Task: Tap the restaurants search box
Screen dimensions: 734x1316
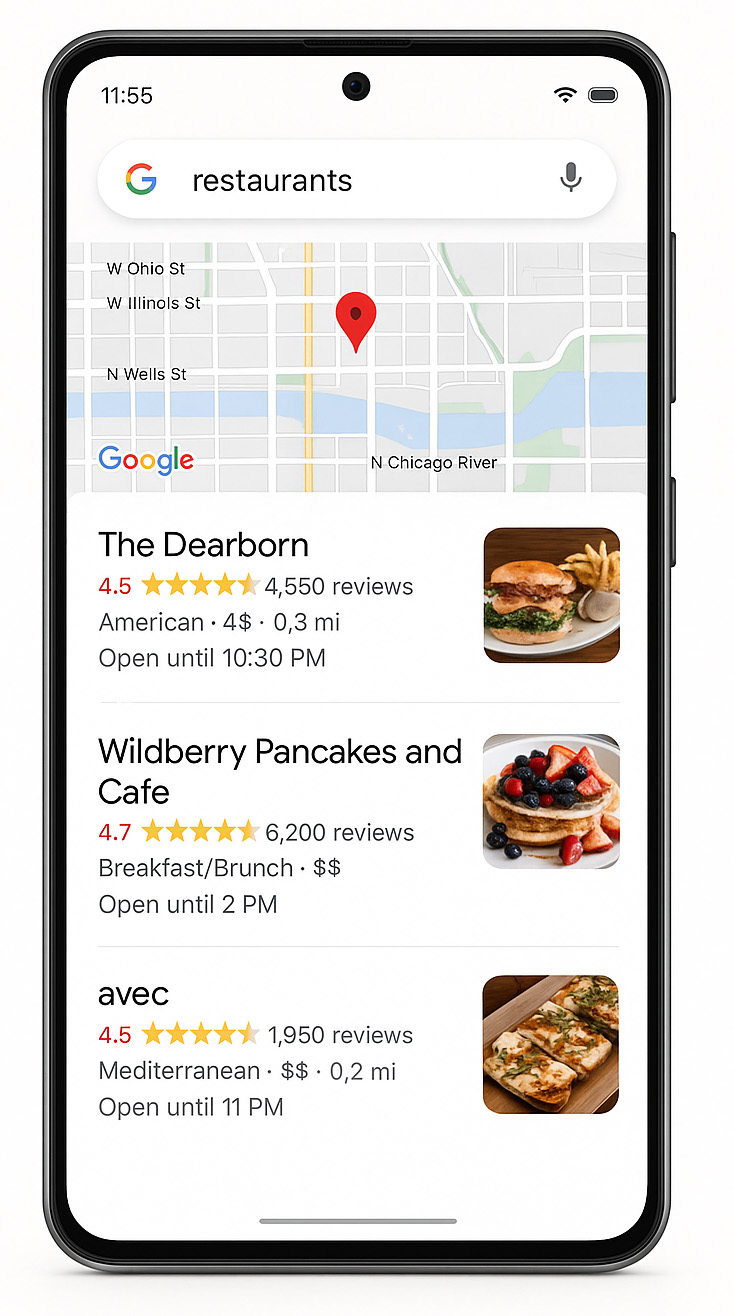Action: point(340,181)
